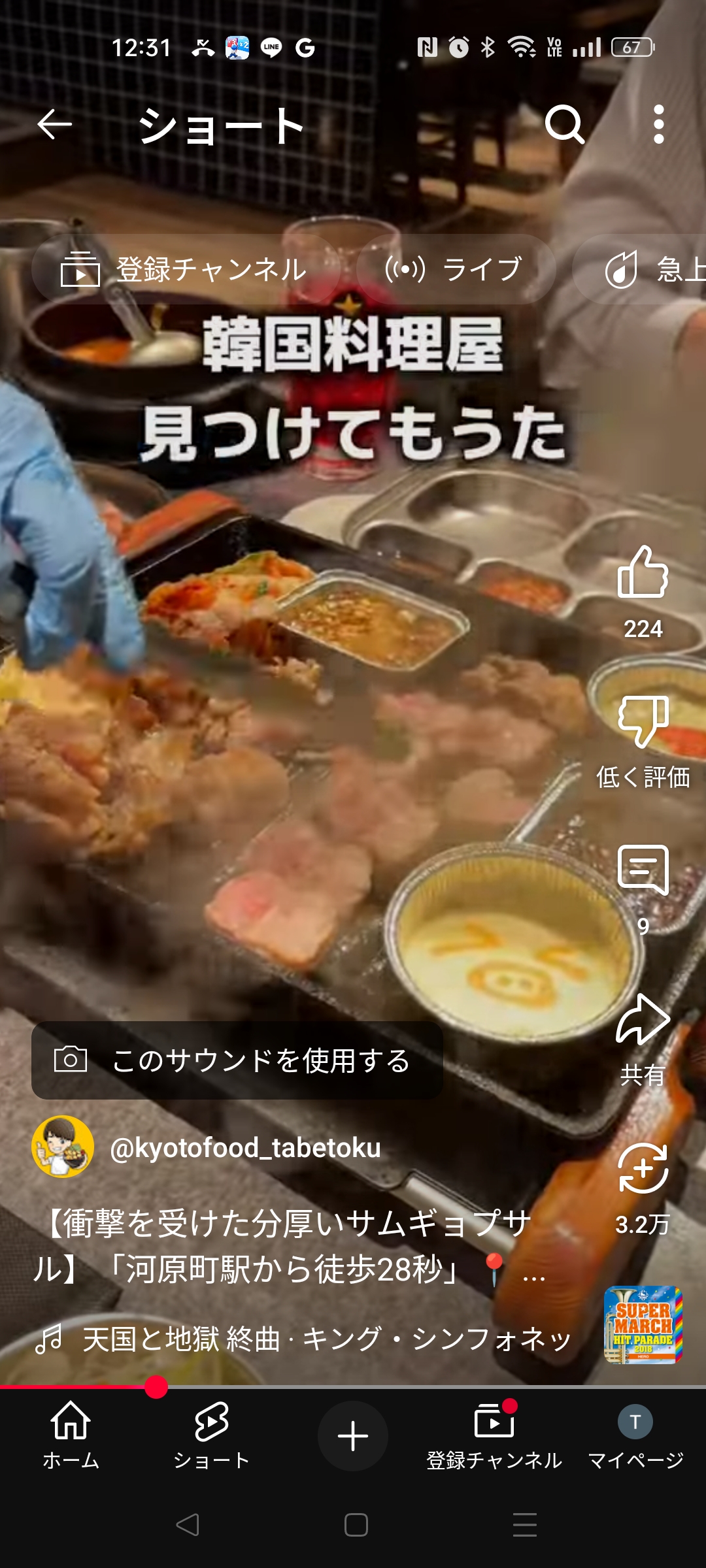Viewport: 706px width, 1568px height.
Task: Open the 天国と地獄 sound track link
Action: (327, 1339)
